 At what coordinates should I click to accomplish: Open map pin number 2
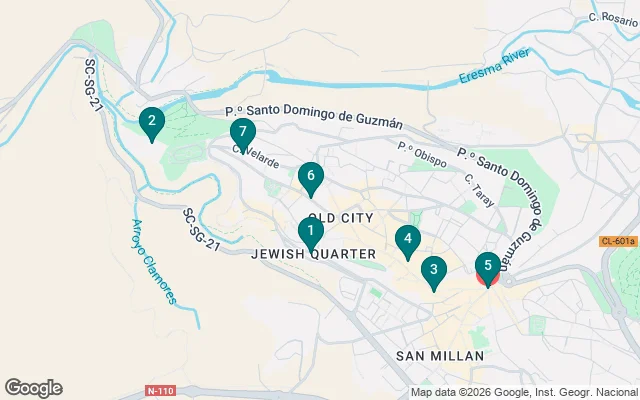(151, 123)
